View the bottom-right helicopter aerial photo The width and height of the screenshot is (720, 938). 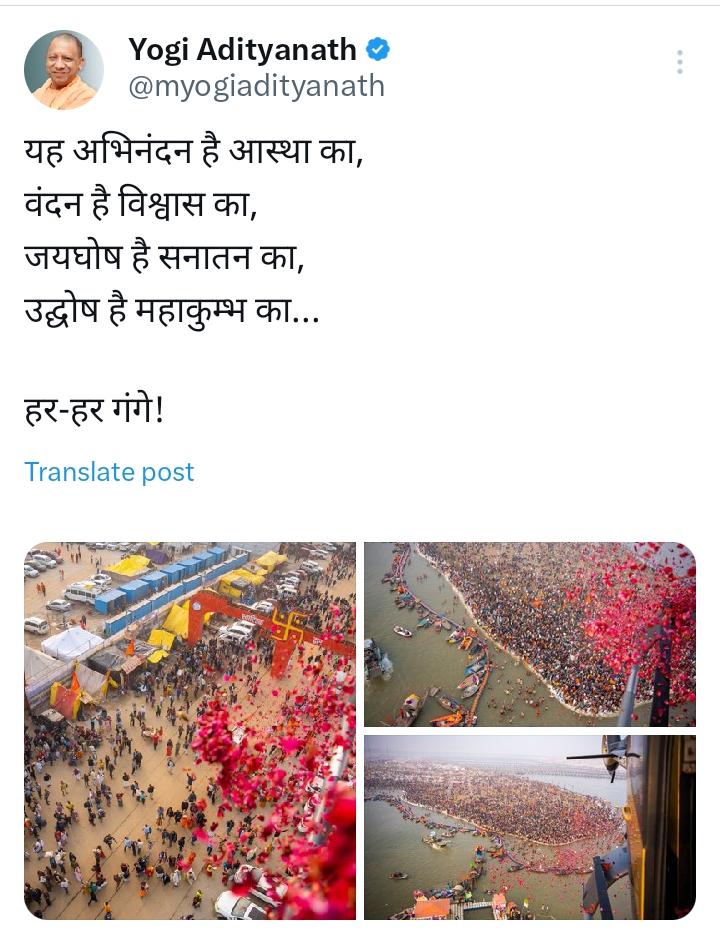[529, 827]
